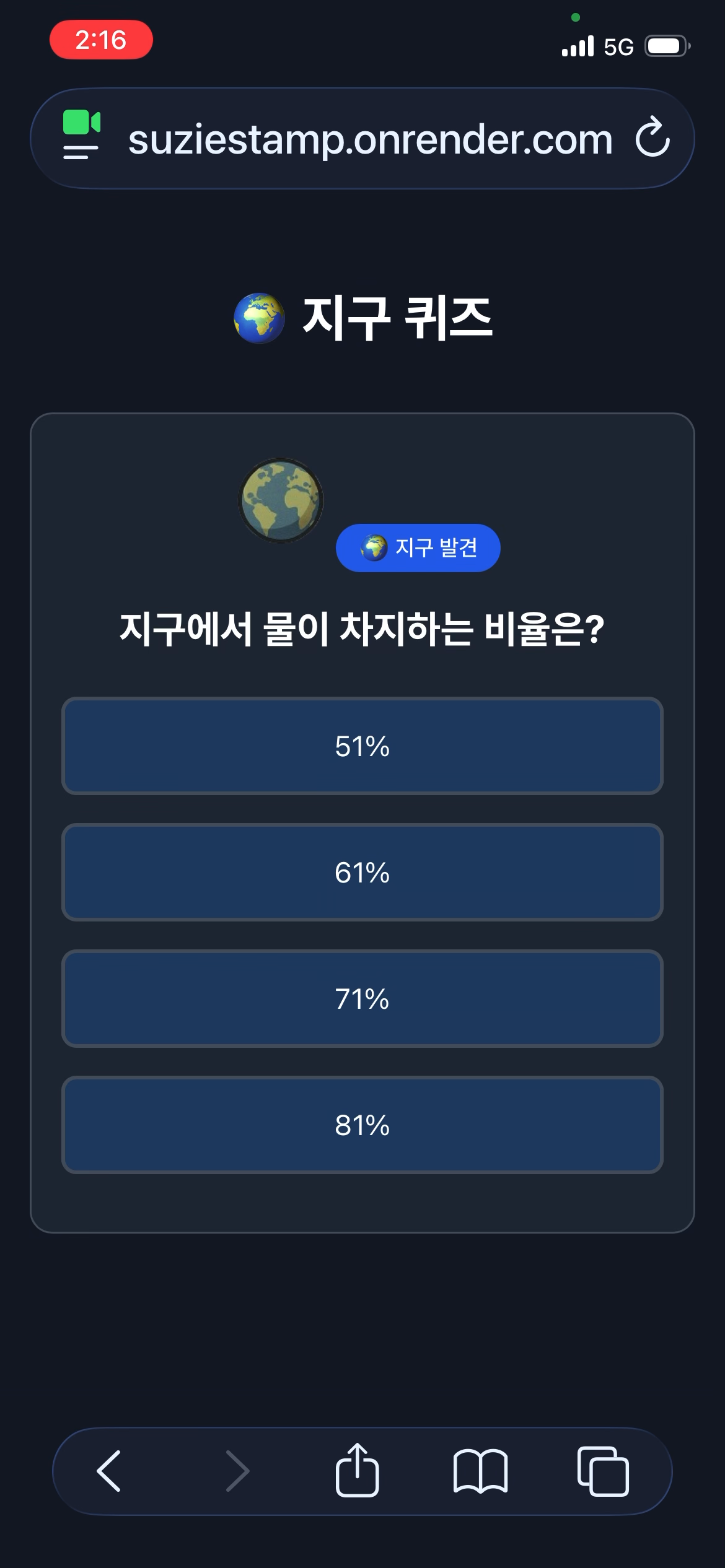Show open tabs

coord(603,1471)
